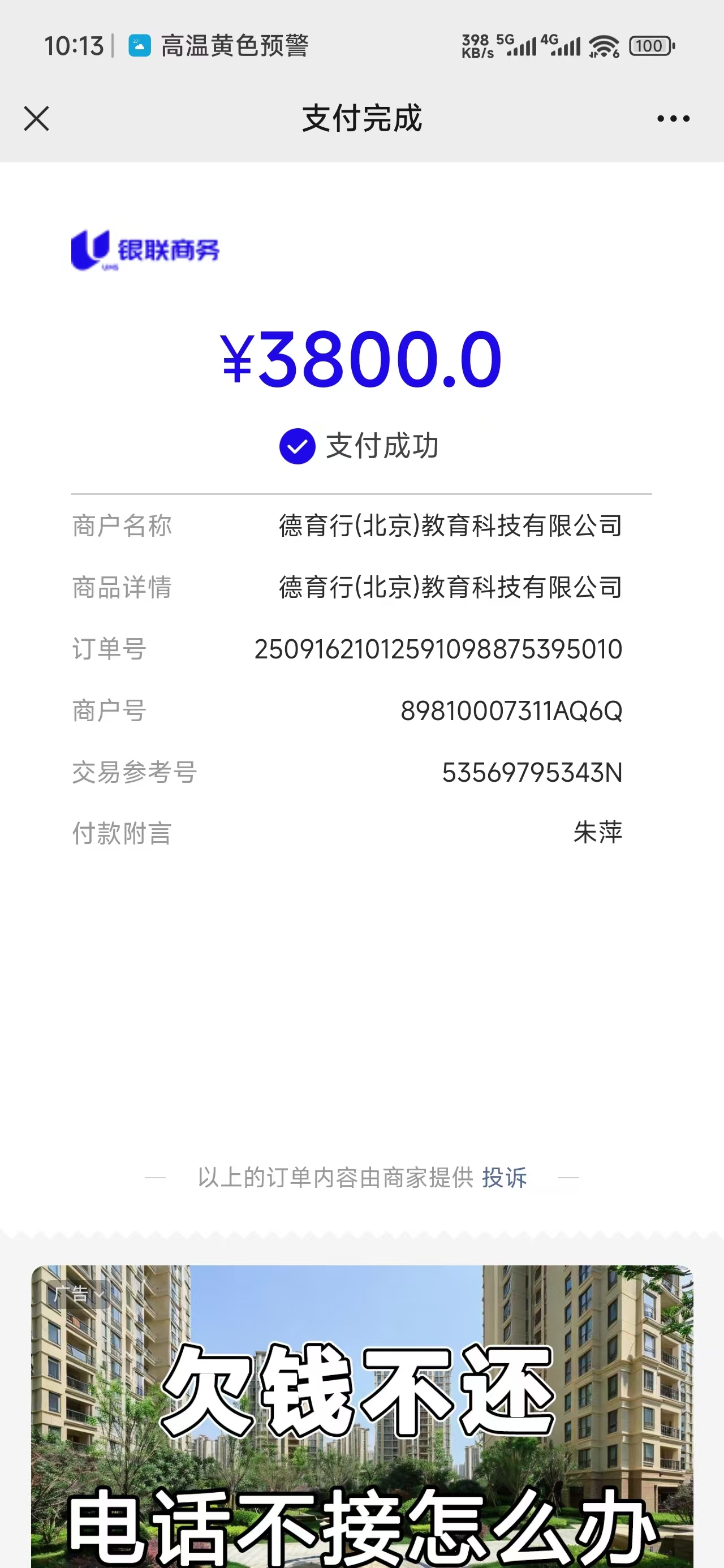
Task: Expand the 广告 ad label dropdown
Action: [x=79, y=1294]
